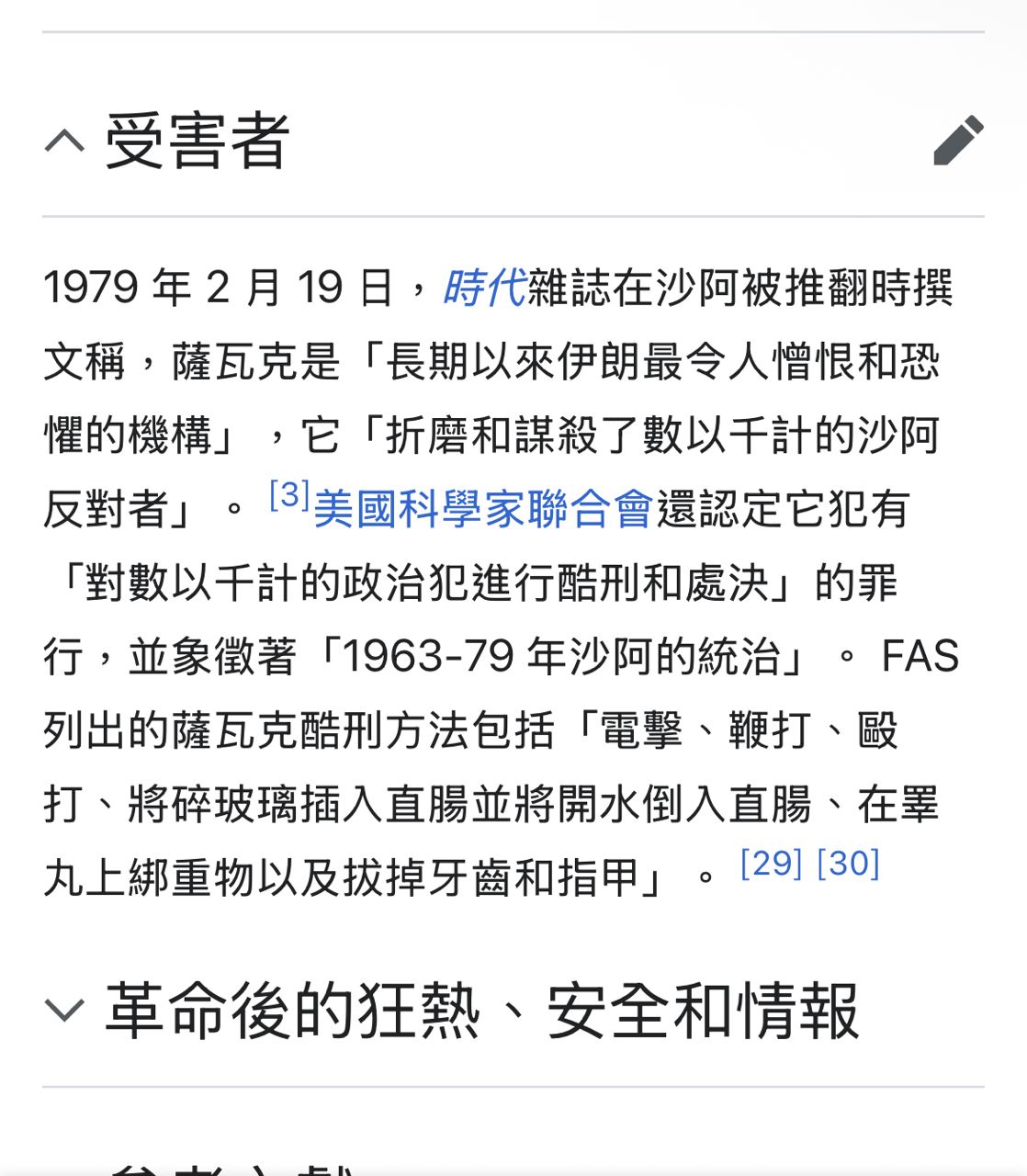This screenshot has width=1027, height=1176.
Task: Open citation reference [29]
Action: (x=772, y=864)
